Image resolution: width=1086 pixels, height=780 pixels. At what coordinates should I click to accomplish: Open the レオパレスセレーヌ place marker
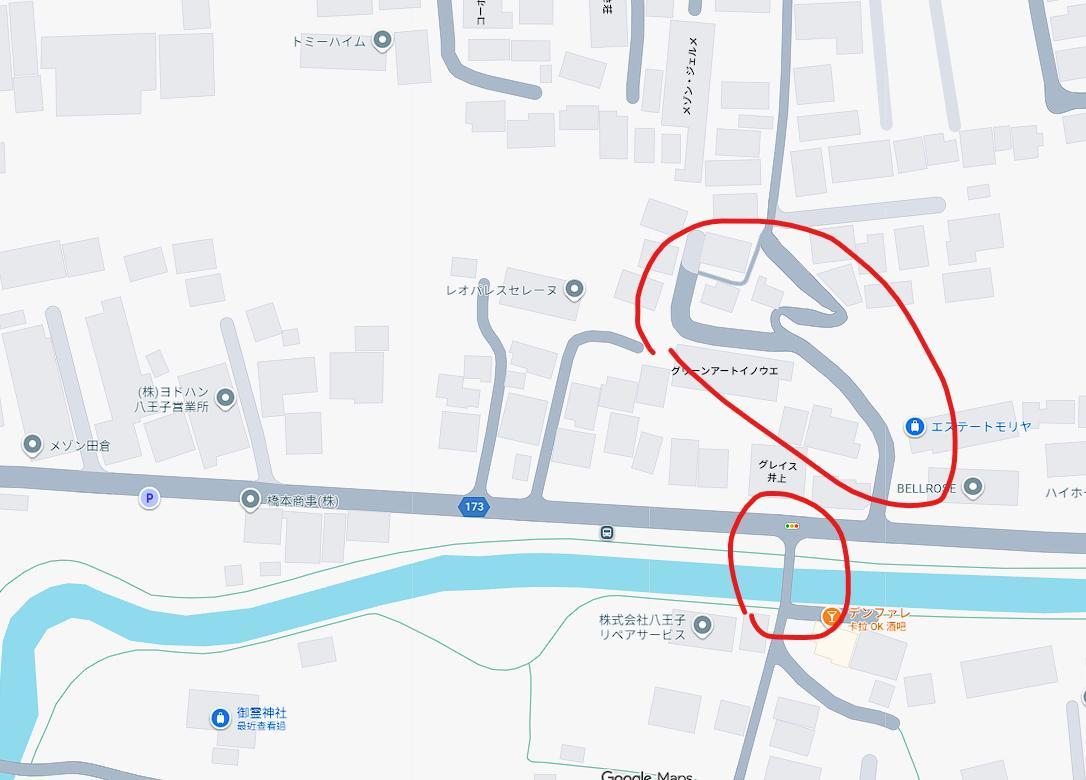click(x=574, y=290)
